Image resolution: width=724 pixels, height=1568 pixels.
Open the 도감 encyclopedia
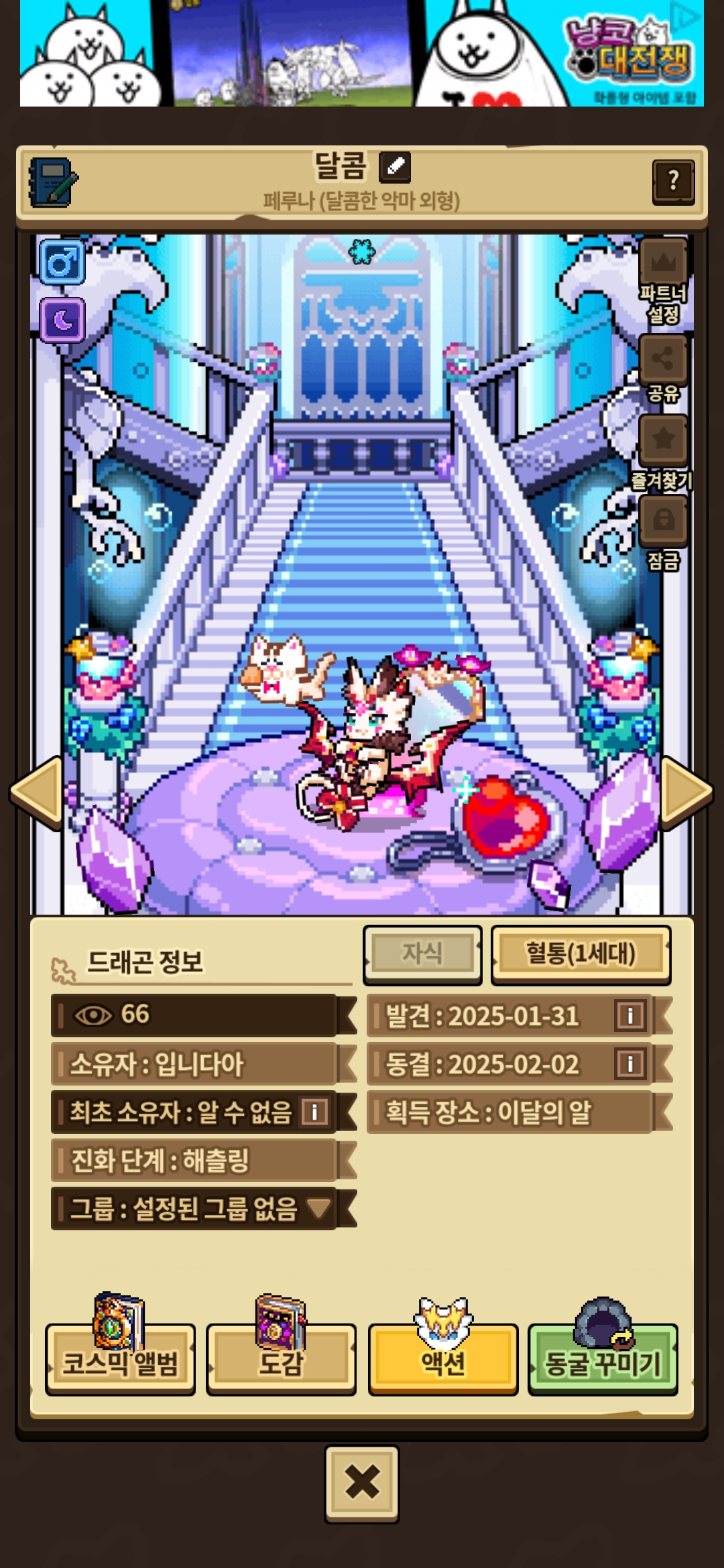(281, 1360)
